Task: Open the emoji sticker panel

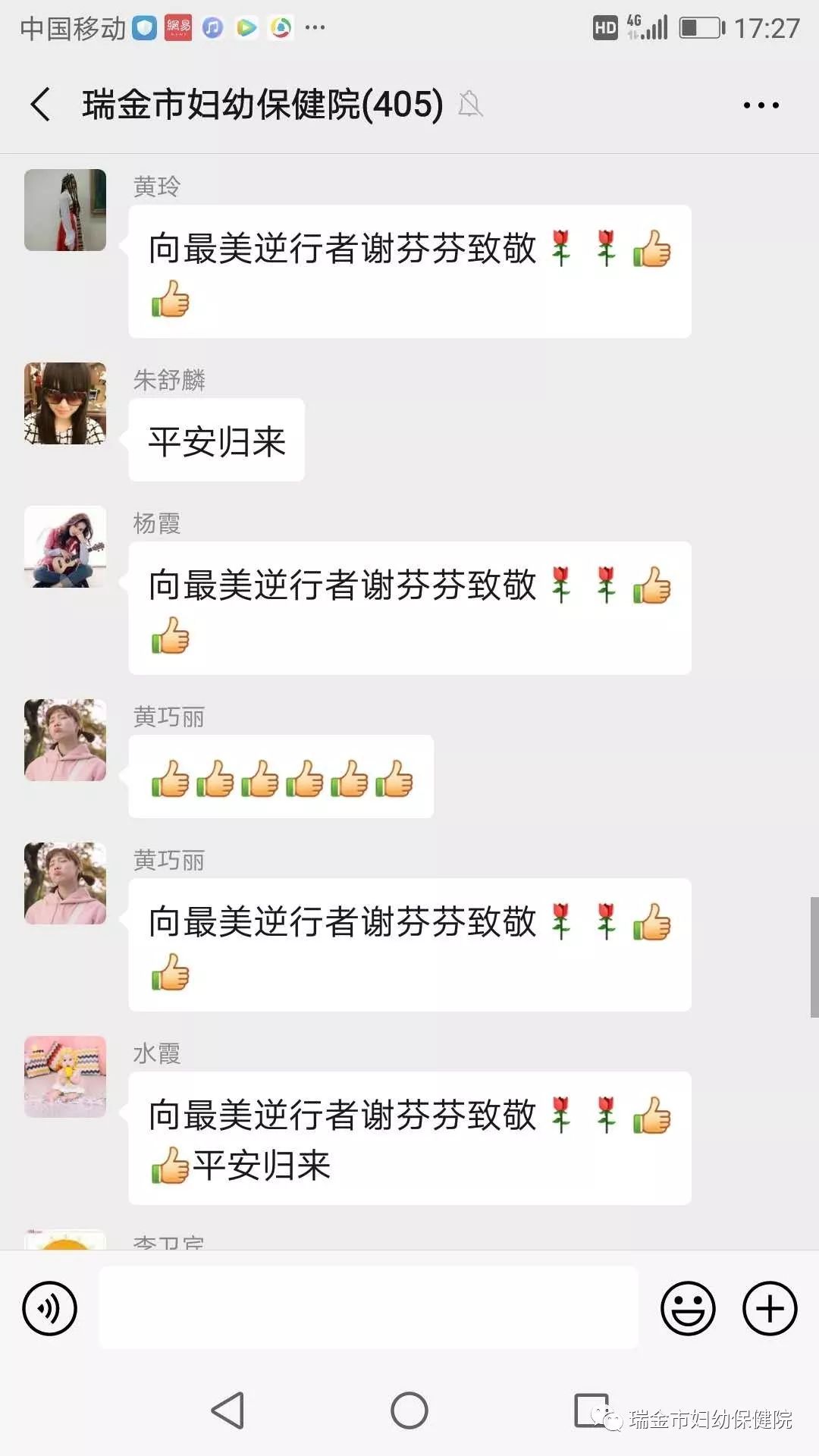Action: click(688, 1308)
